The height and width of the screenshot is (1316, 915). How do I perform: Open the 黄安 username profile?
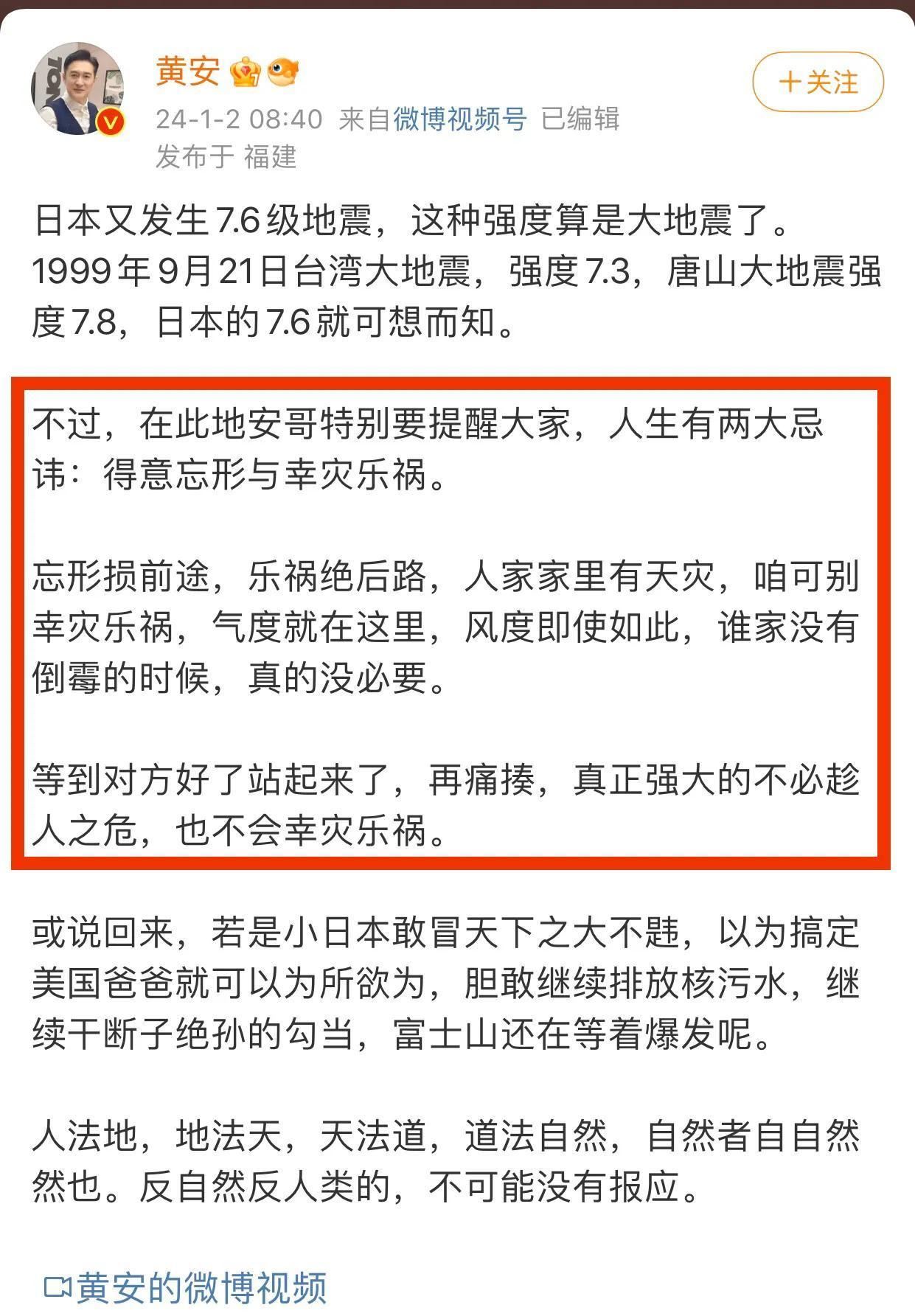point(188,72)
